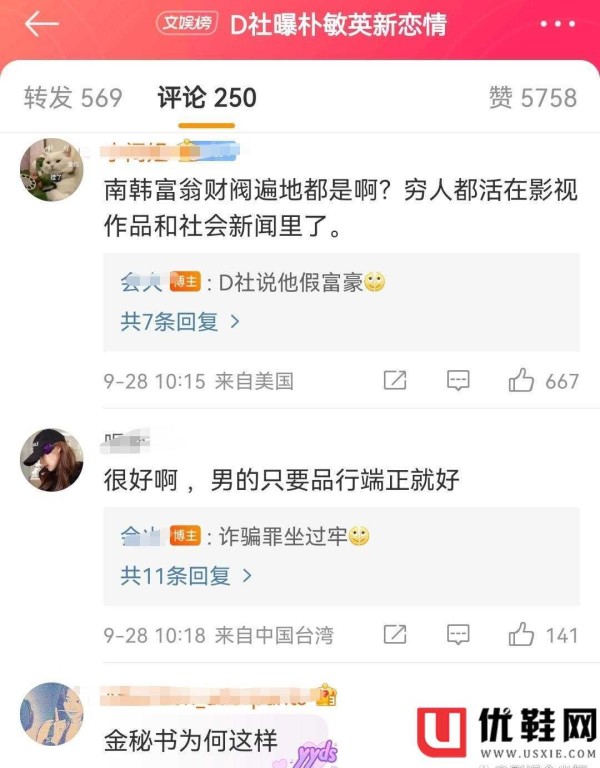Open the cat avatar commenter's profile

coord(52,170)
